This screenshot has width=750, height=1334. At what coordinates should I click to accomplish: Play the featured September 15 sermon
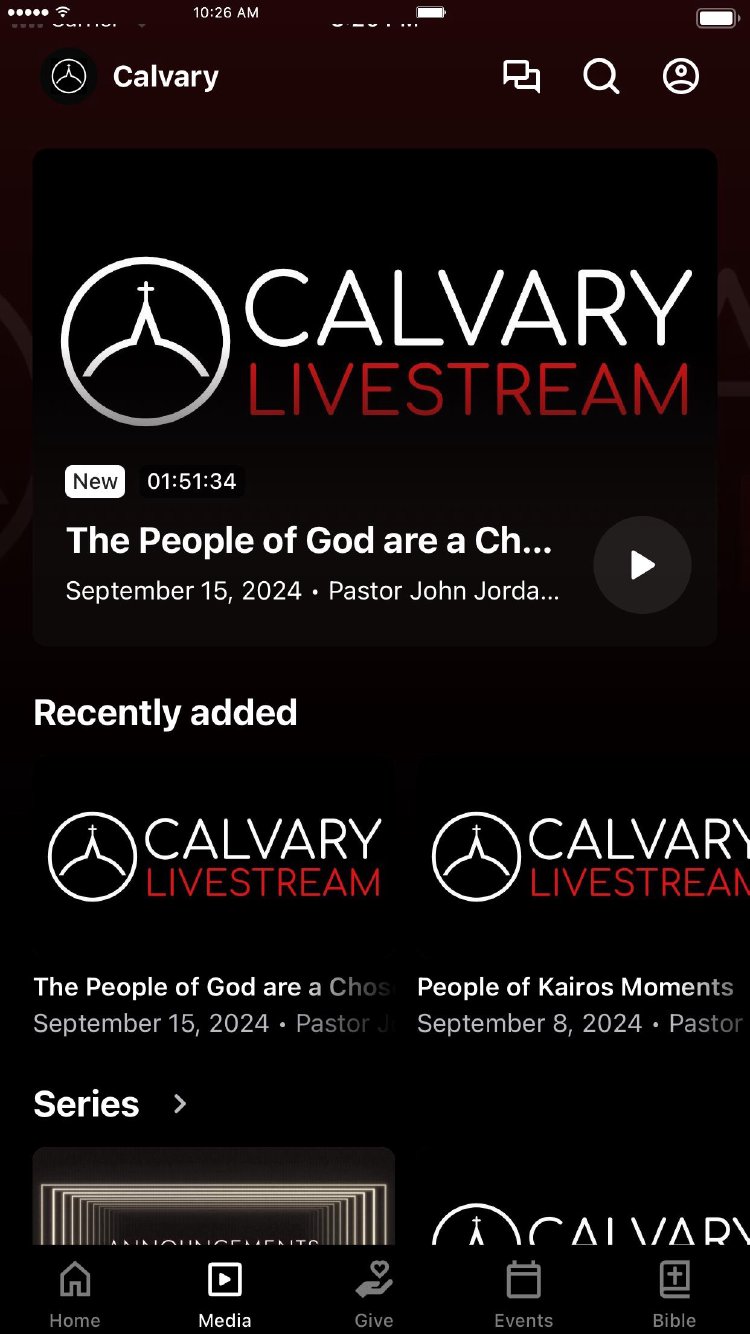point(642,565)
